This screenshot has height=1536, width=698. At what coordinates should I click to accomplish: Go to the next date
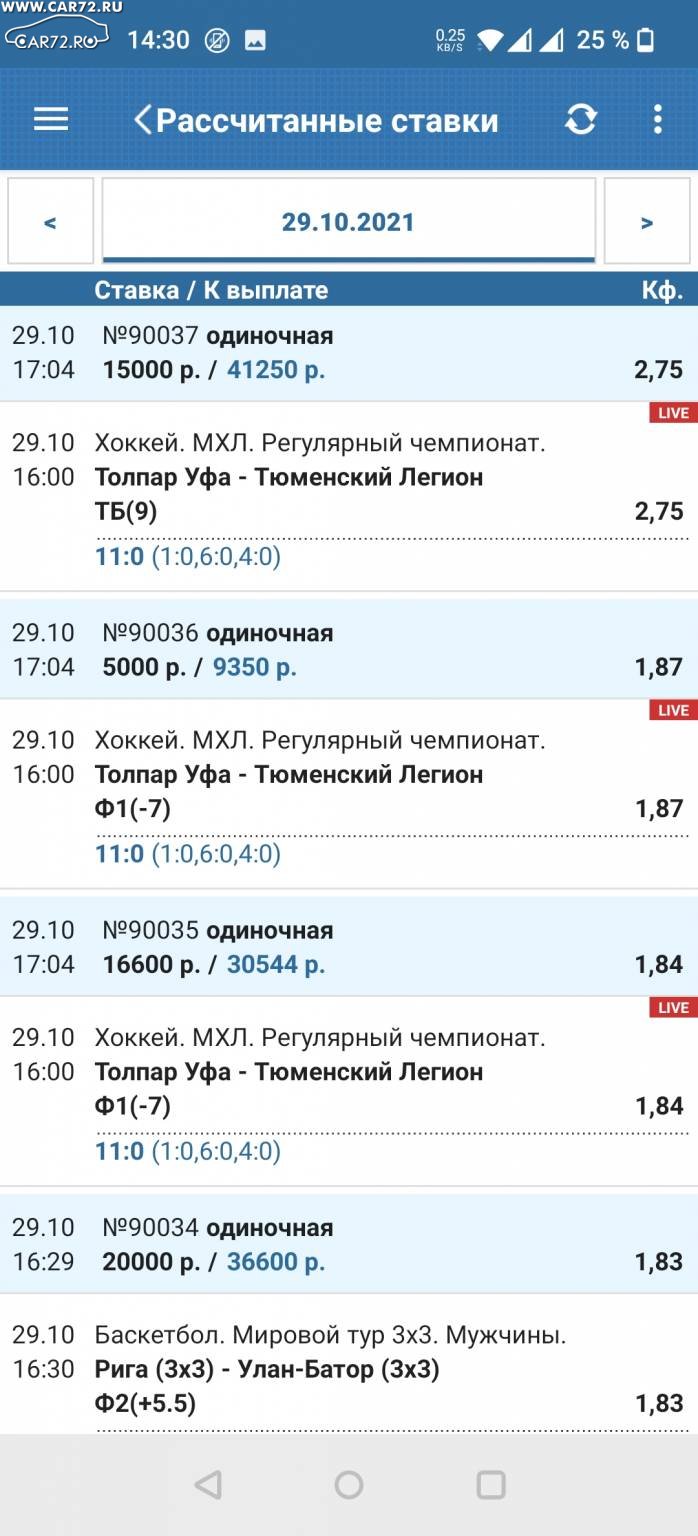[647, 222]
